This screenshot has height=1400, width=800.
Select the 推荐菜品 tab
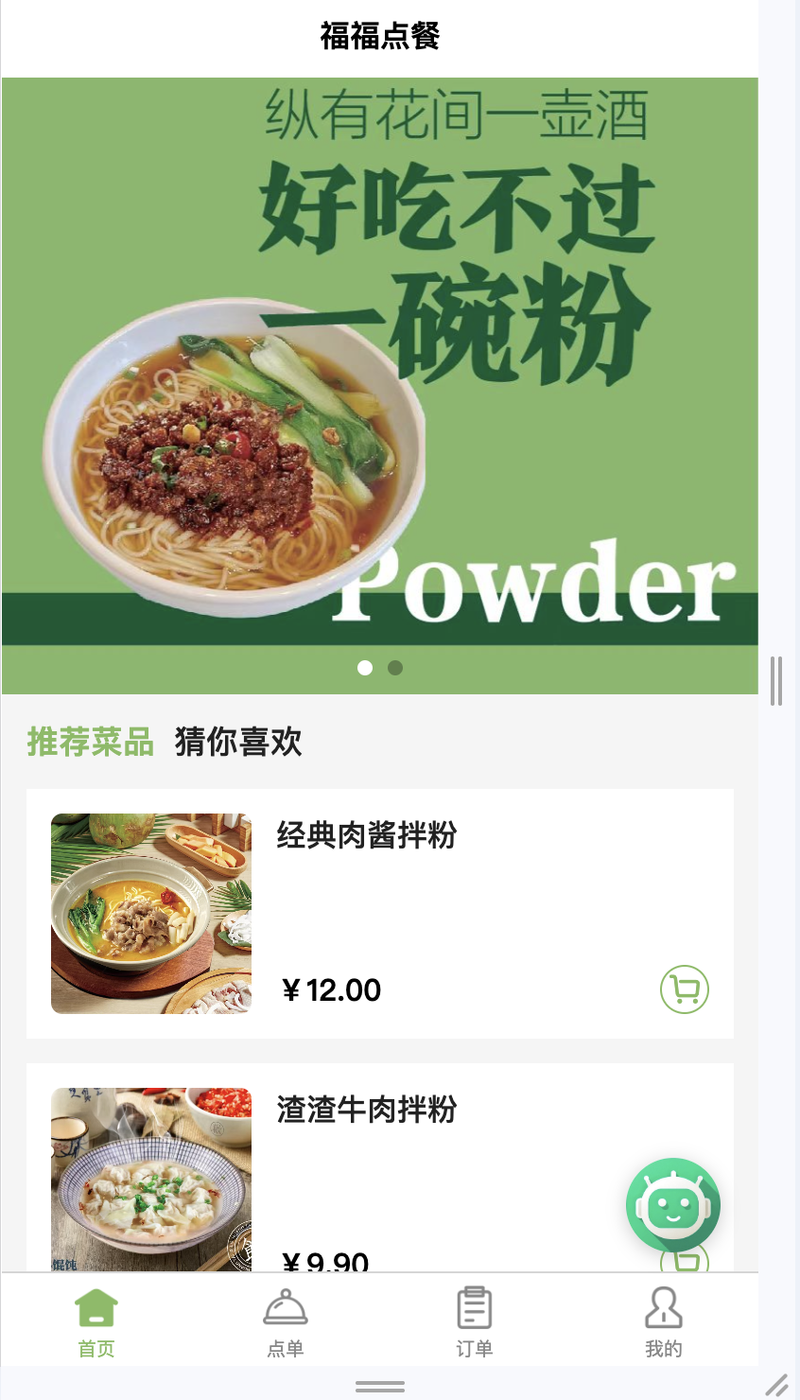click(x=90, y=742)
